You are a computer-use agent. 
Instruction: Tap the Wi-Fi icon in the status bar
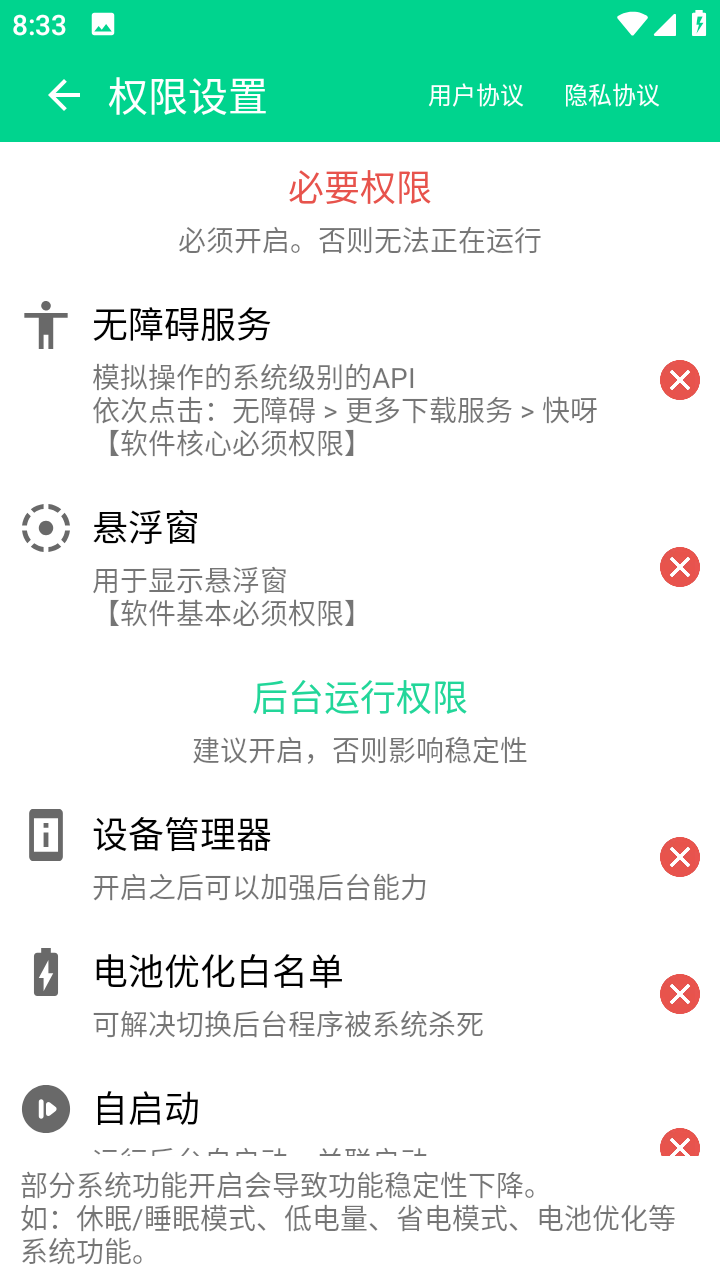pos(632,25)
